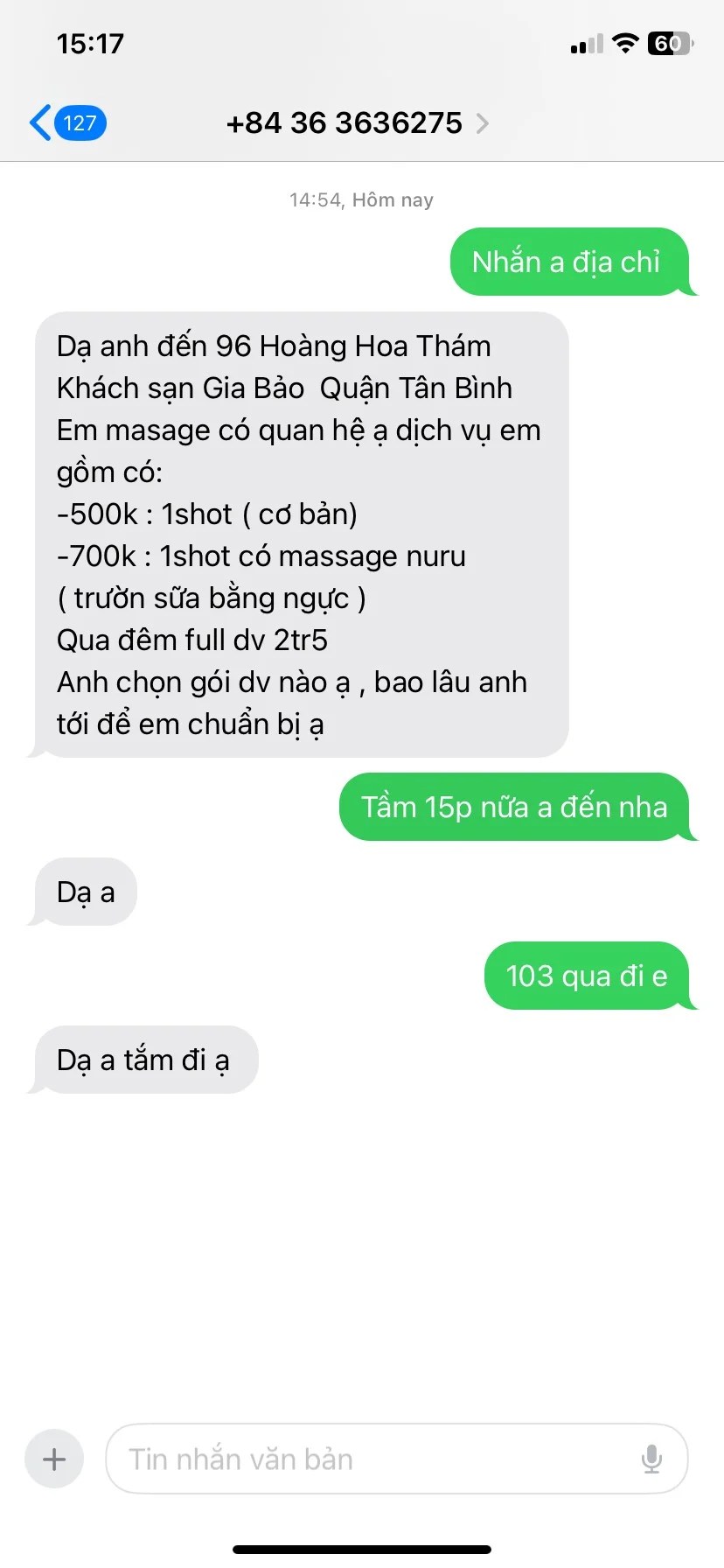The width and height of the screenshot is (724, 1568).
Task: Start voice dictation with the microphone
Action: (651, 1459)
